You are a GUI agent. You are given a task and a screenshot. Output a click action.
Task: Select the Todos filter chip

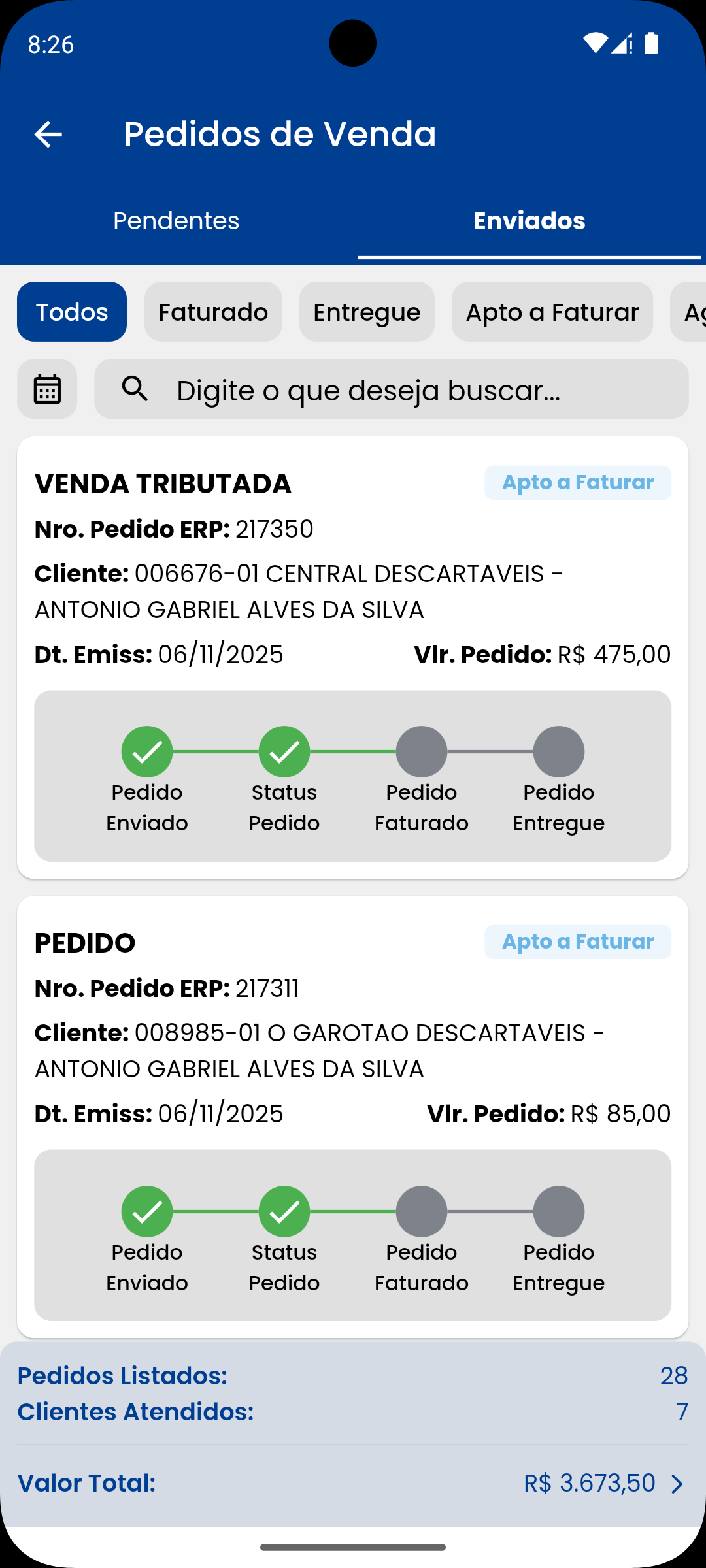(x=72, y=312)
